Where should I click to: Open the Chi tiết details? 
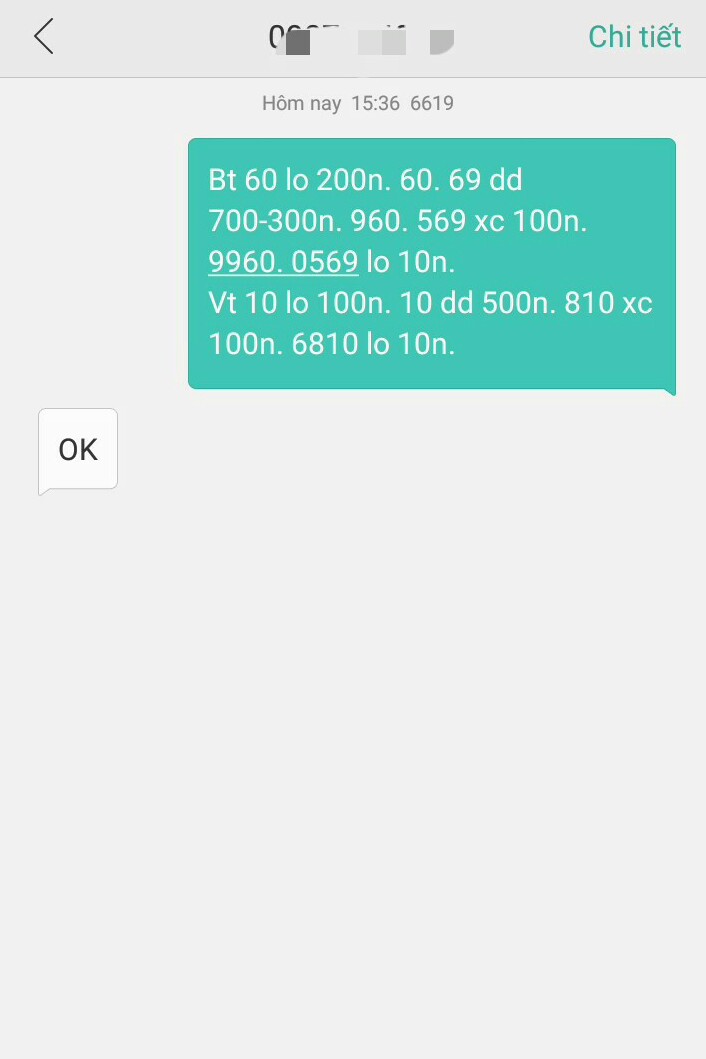pyautogui.click(x=634, y=37)
